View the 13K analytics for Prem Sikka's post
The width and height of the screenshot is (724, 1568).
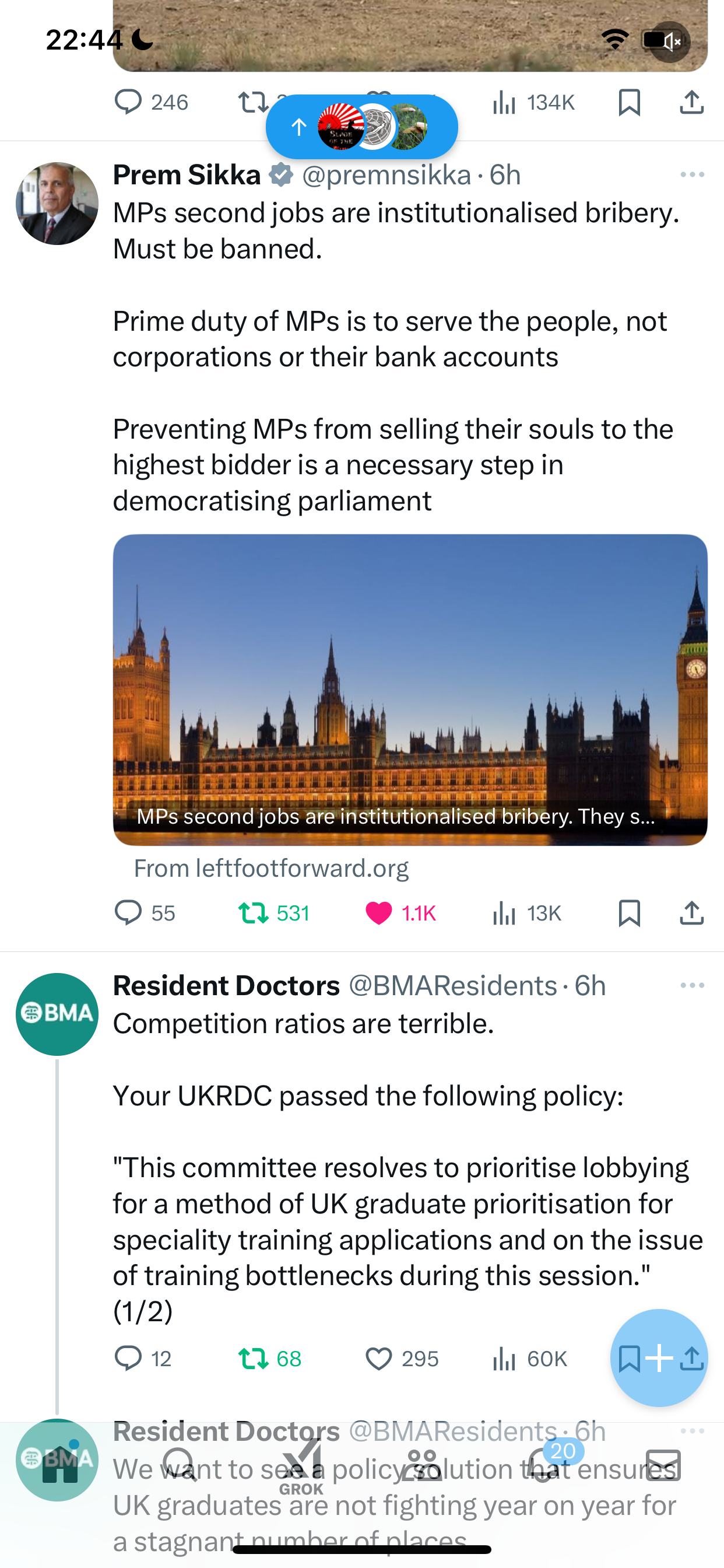point(527,912)
